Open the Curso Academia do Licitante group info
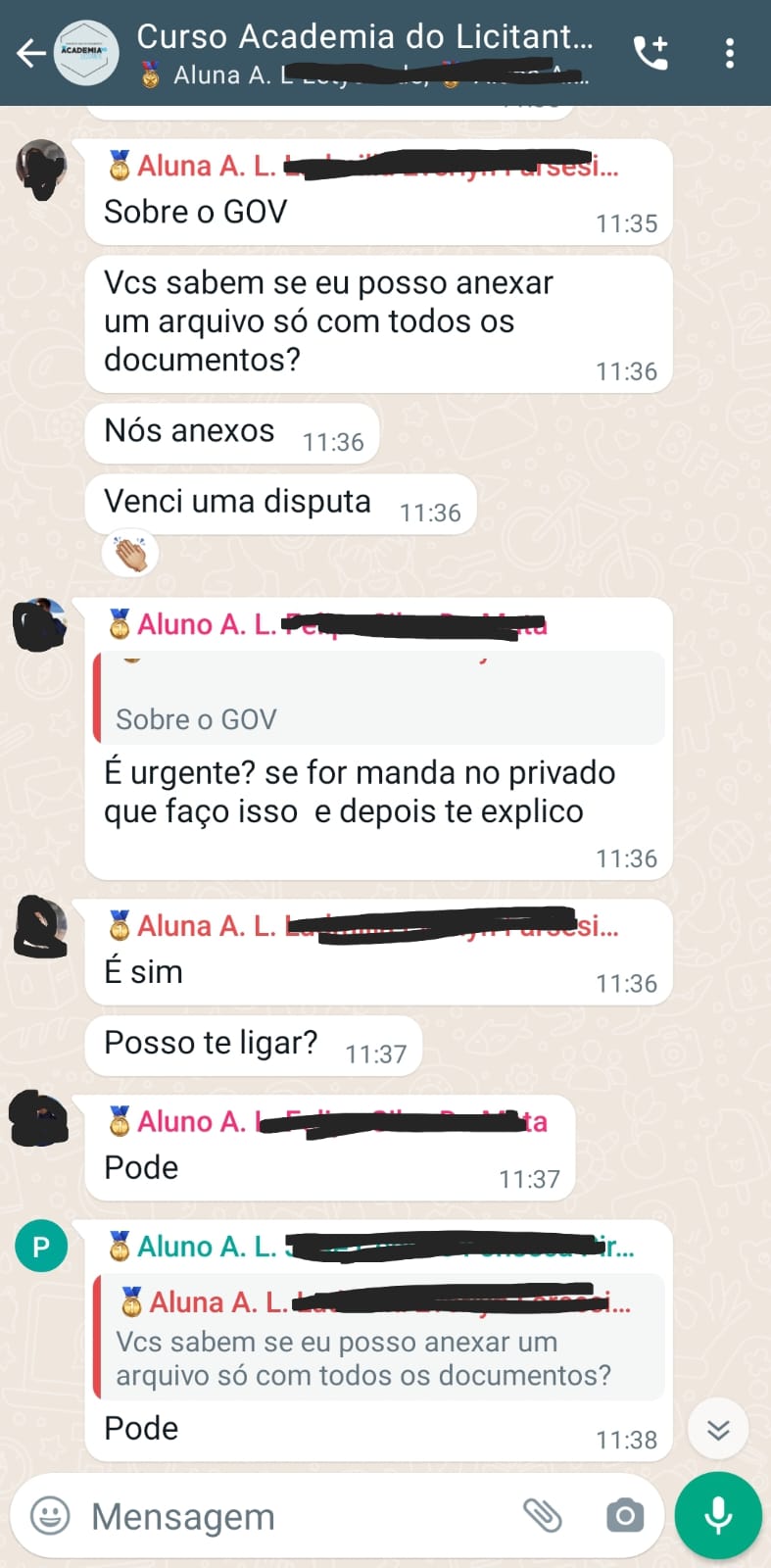 click(x=362, y=51)
